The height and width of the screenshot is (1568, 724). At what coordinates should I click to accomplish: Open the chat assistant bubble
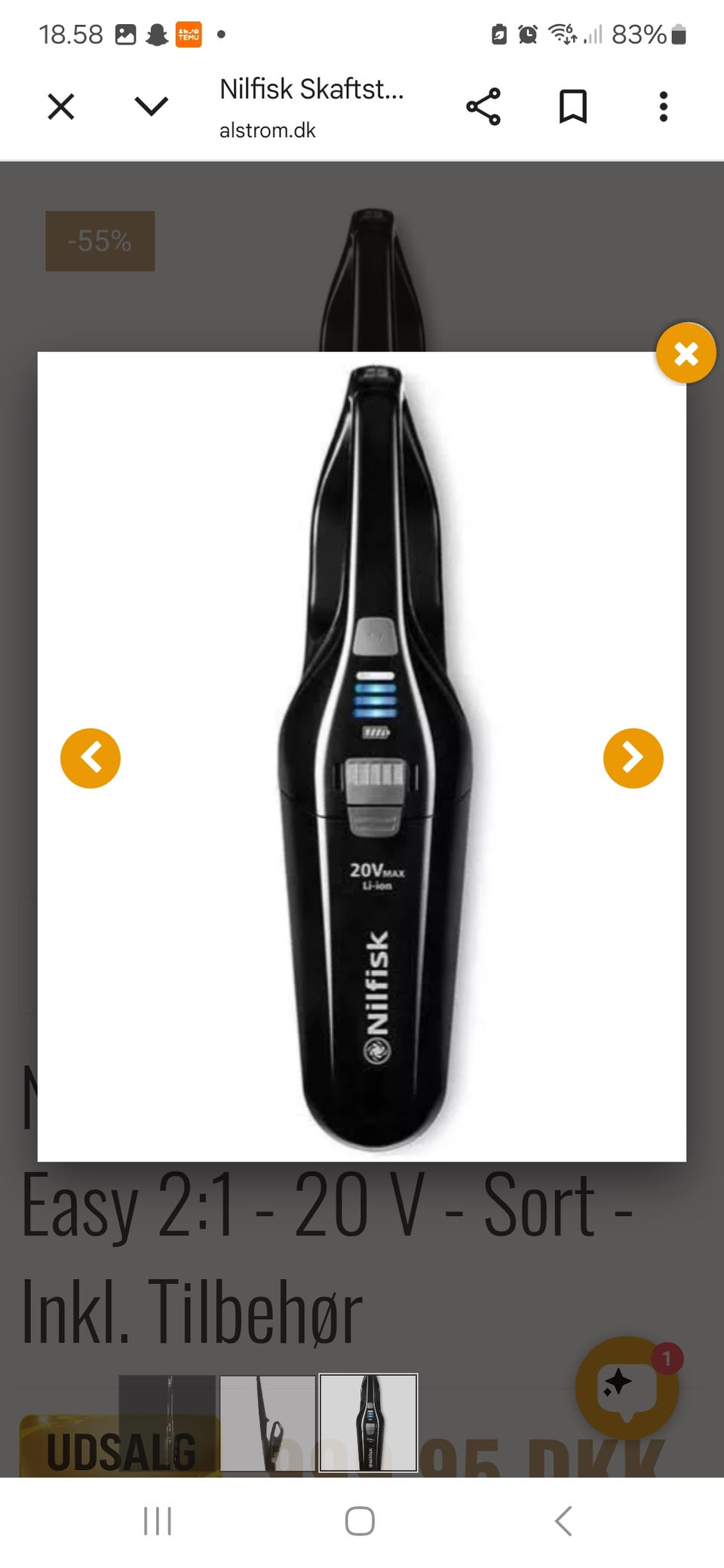click(626, 1386)
